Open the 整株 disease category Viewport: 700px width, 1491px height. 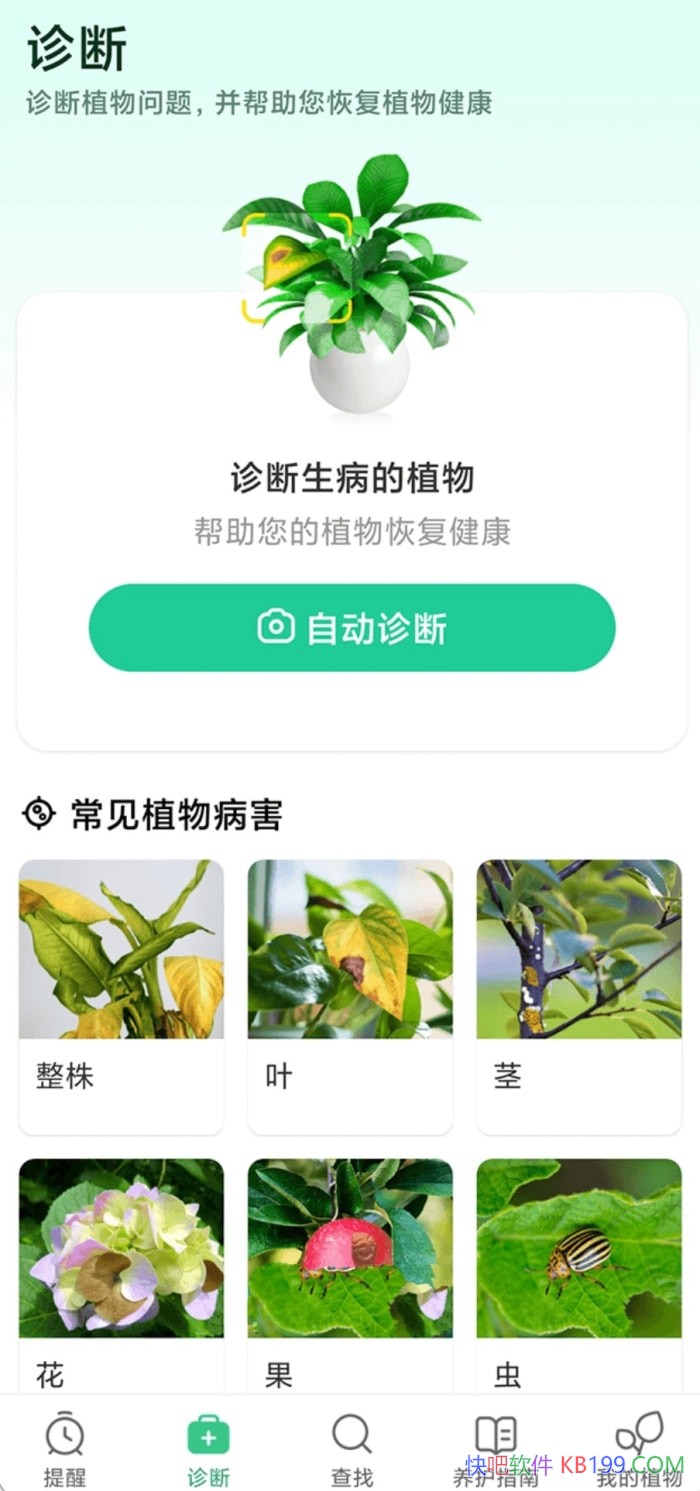[x=121, y=995]
